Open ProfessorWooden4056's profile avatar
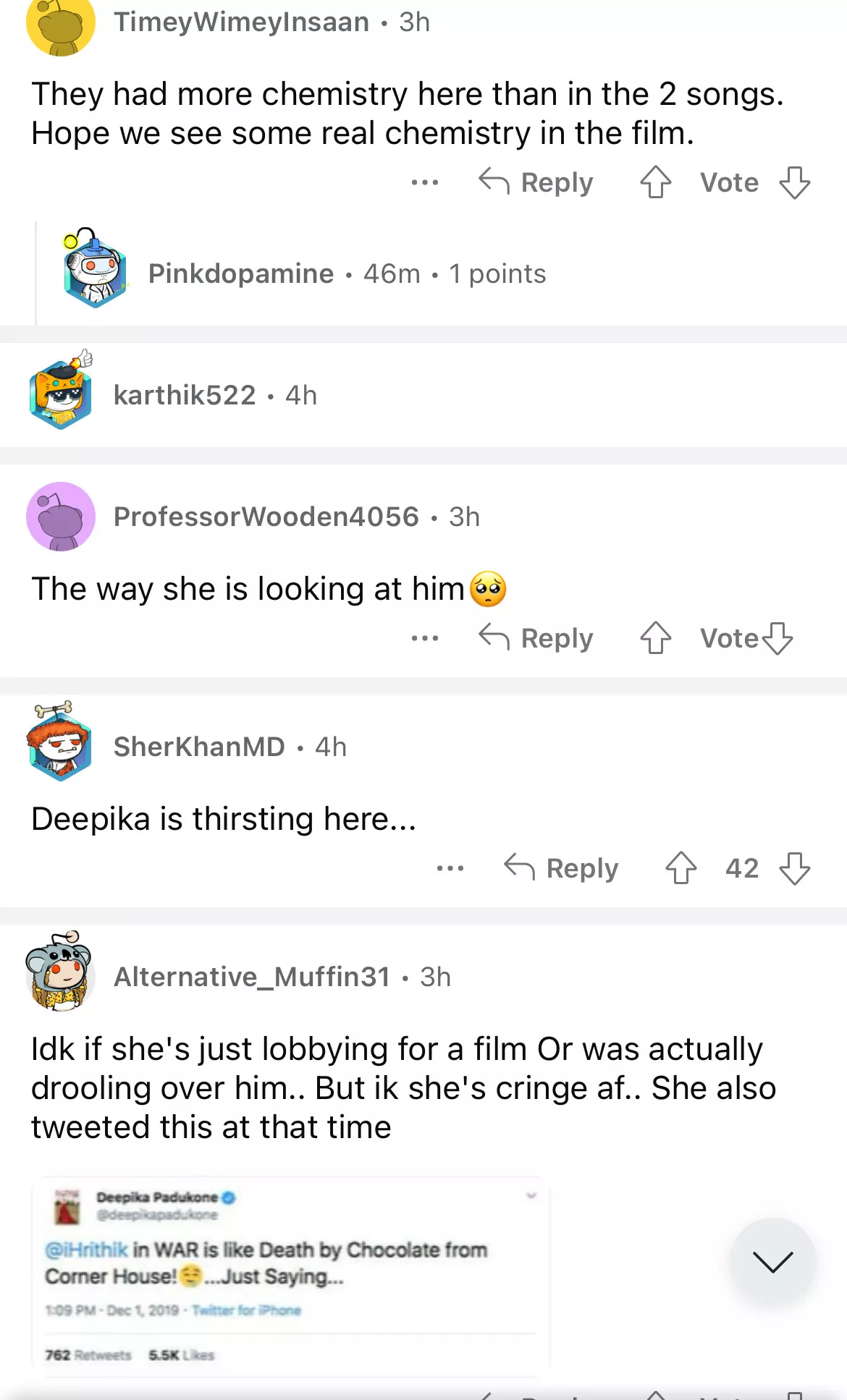The width and height of the screenshot is (847, 1400). coord(61,517)
